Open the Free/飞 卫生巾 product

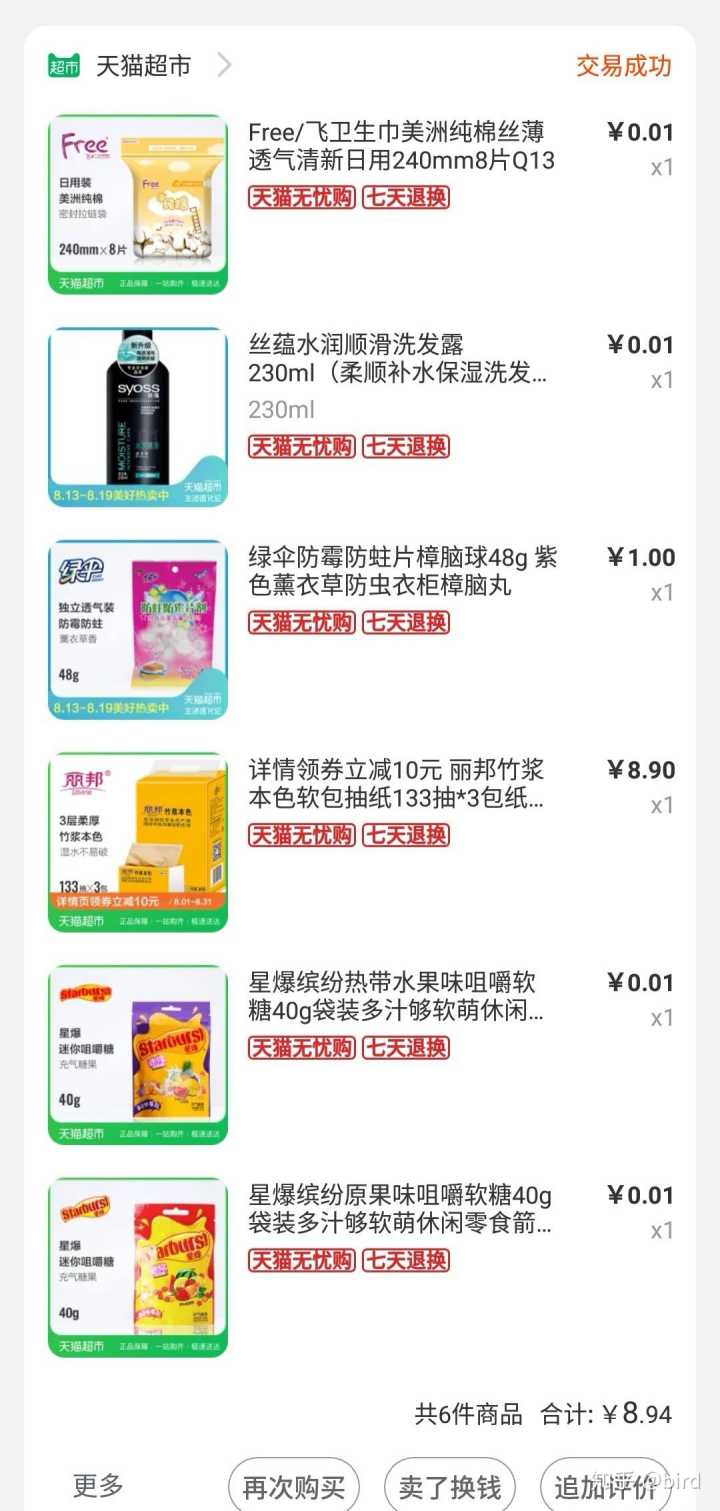point(400,146)
